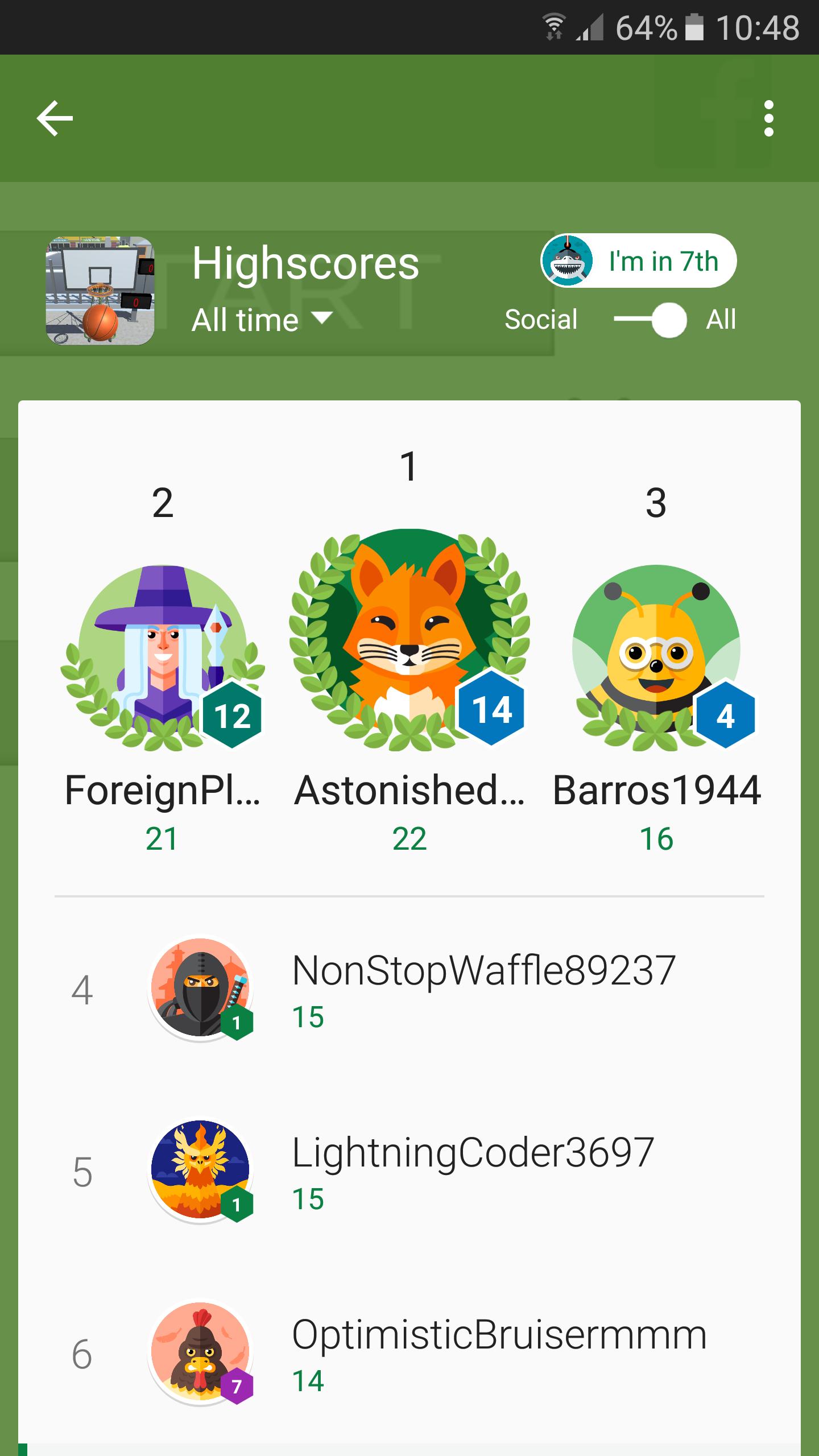Open OptimisticBruisermmm's entry

point(409,1354)
